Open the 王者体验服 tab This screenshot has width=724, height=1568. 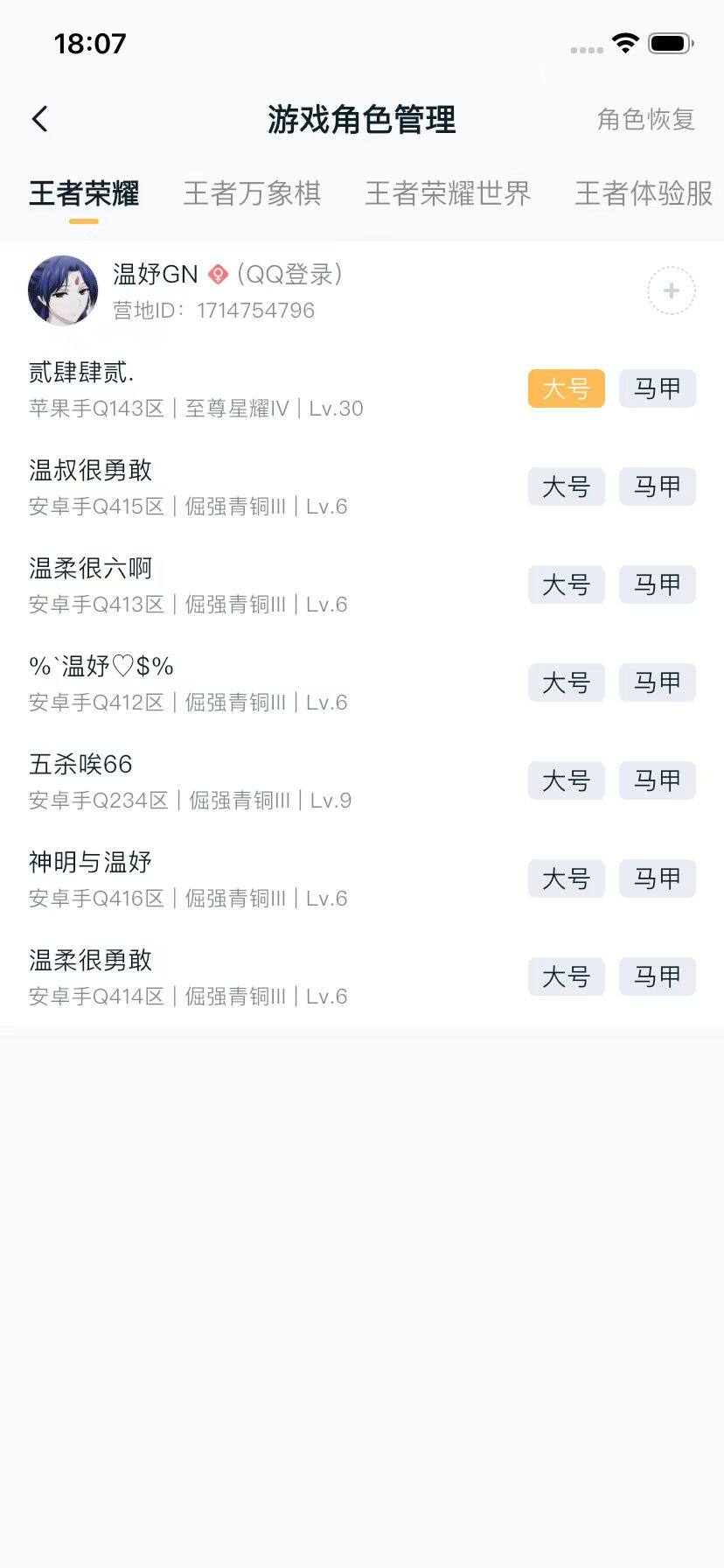[x=642, y=193]
